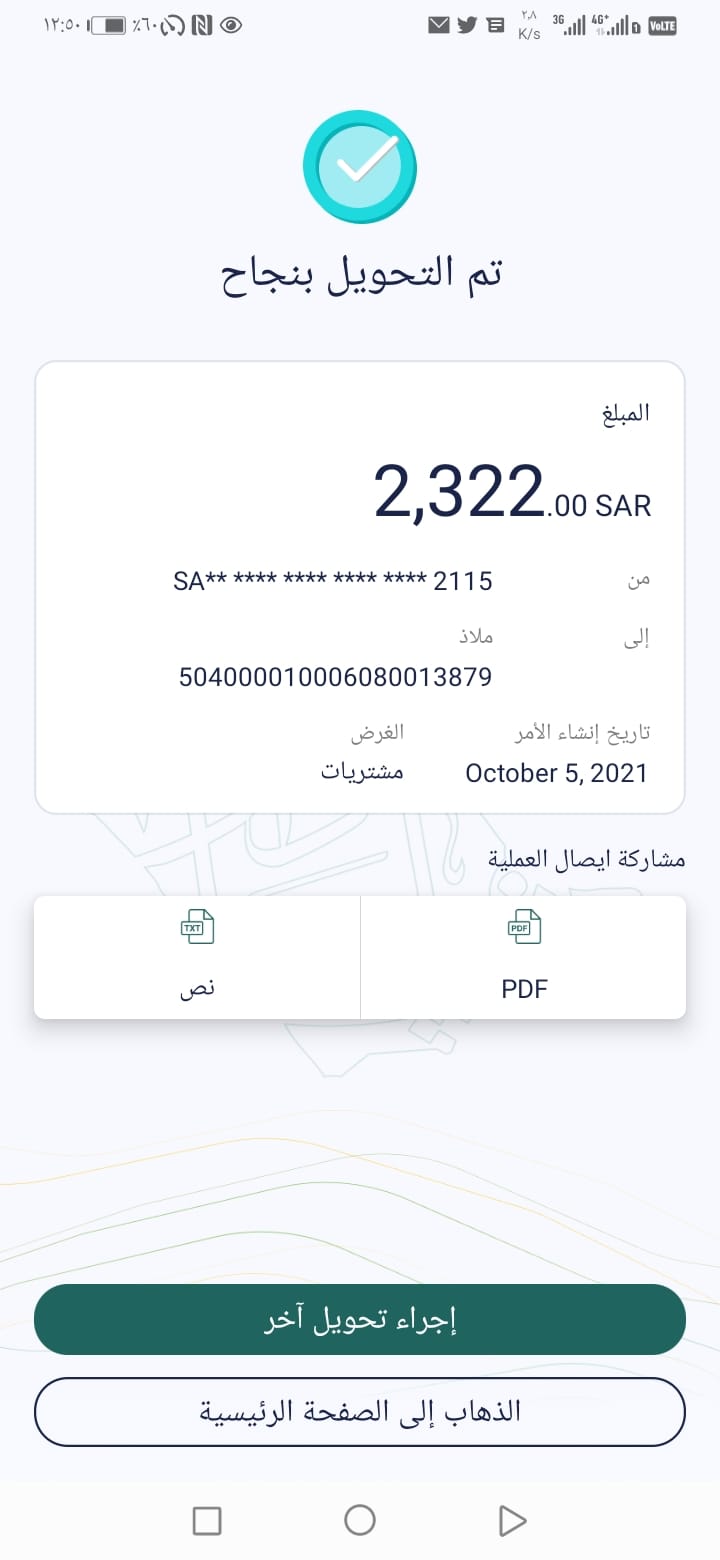This screenshot has height=1560, width=720.
Task: Share the receipt as PDF
Action: pyautogui.click(x=523, y=957)
